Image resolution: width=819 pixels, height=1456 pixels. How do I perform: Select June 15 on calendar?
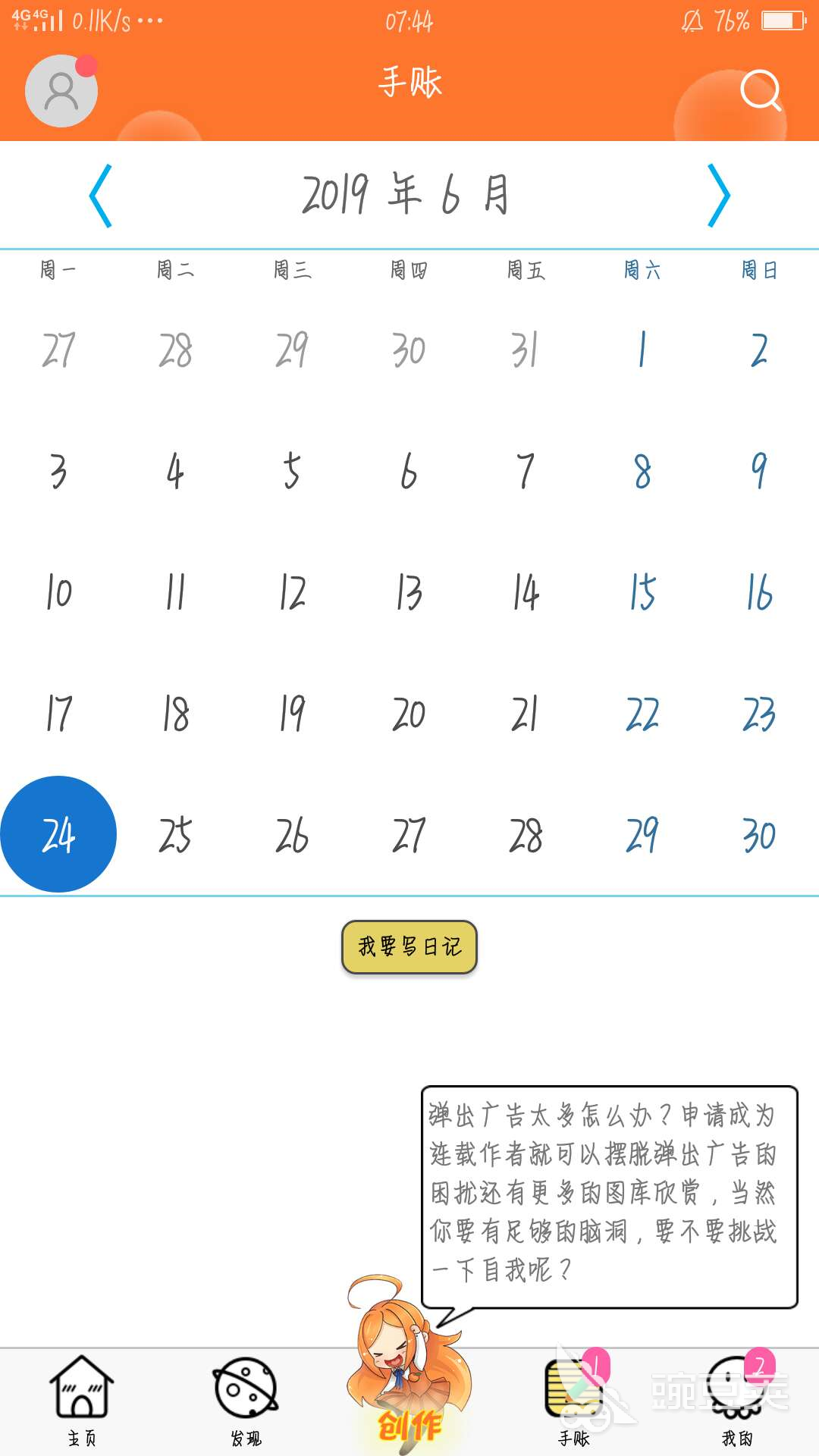pos(642,592)
